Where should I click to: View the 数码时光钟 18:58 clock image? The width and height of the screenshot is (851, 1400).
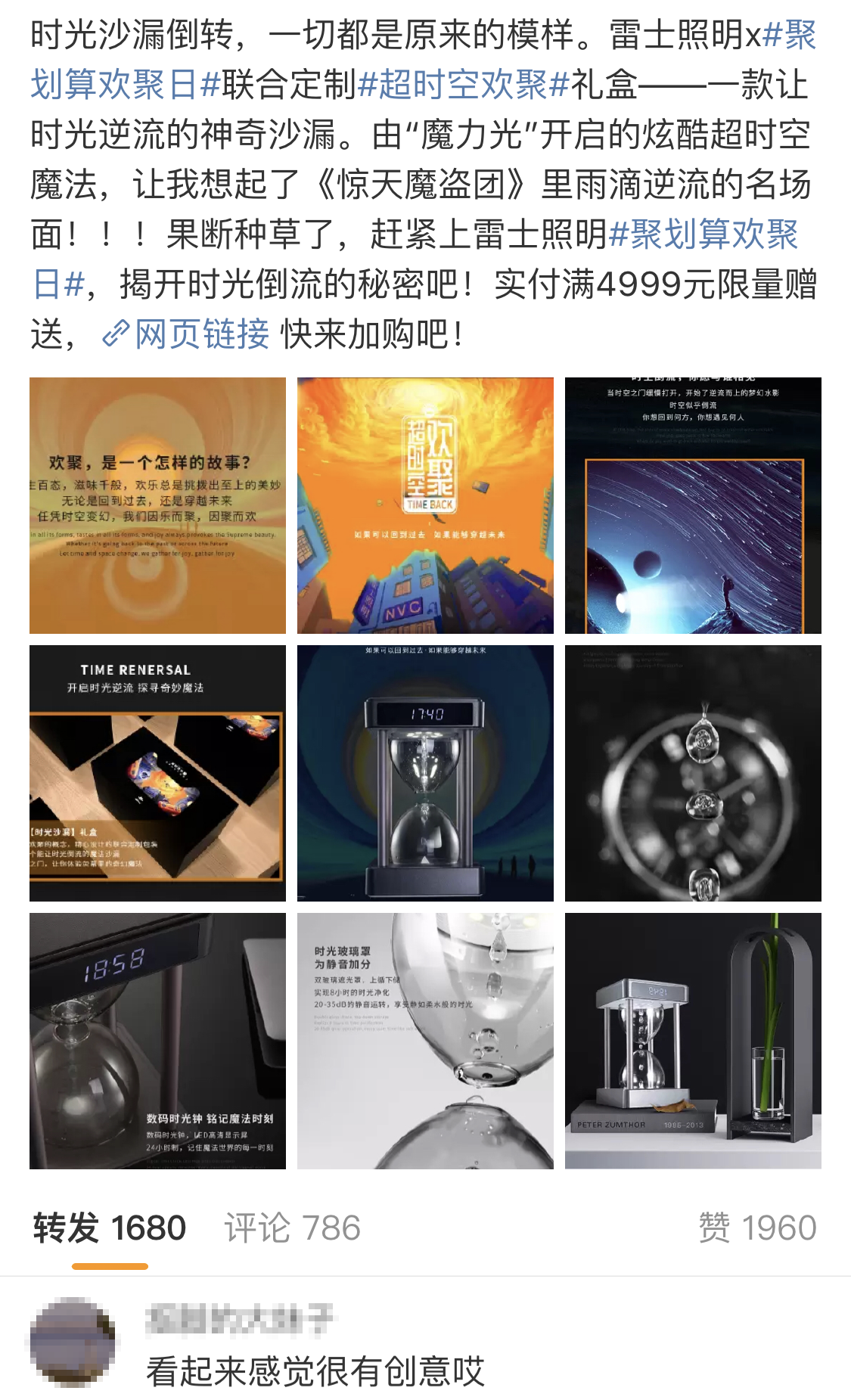click(157, 1041)
